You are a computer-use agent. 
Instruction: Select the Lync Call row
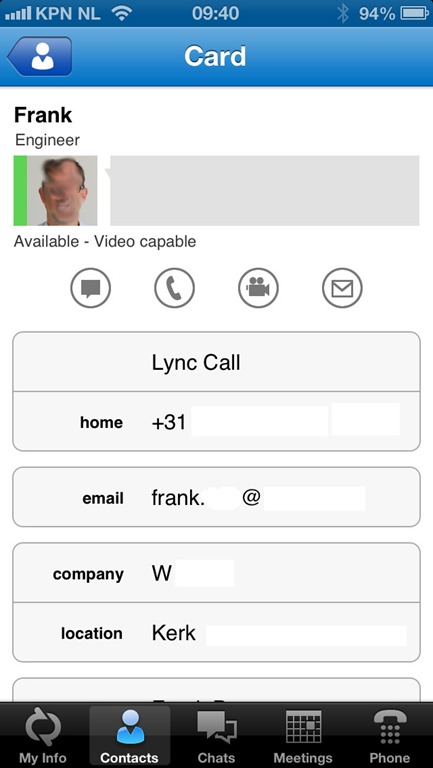coord(216,362)
